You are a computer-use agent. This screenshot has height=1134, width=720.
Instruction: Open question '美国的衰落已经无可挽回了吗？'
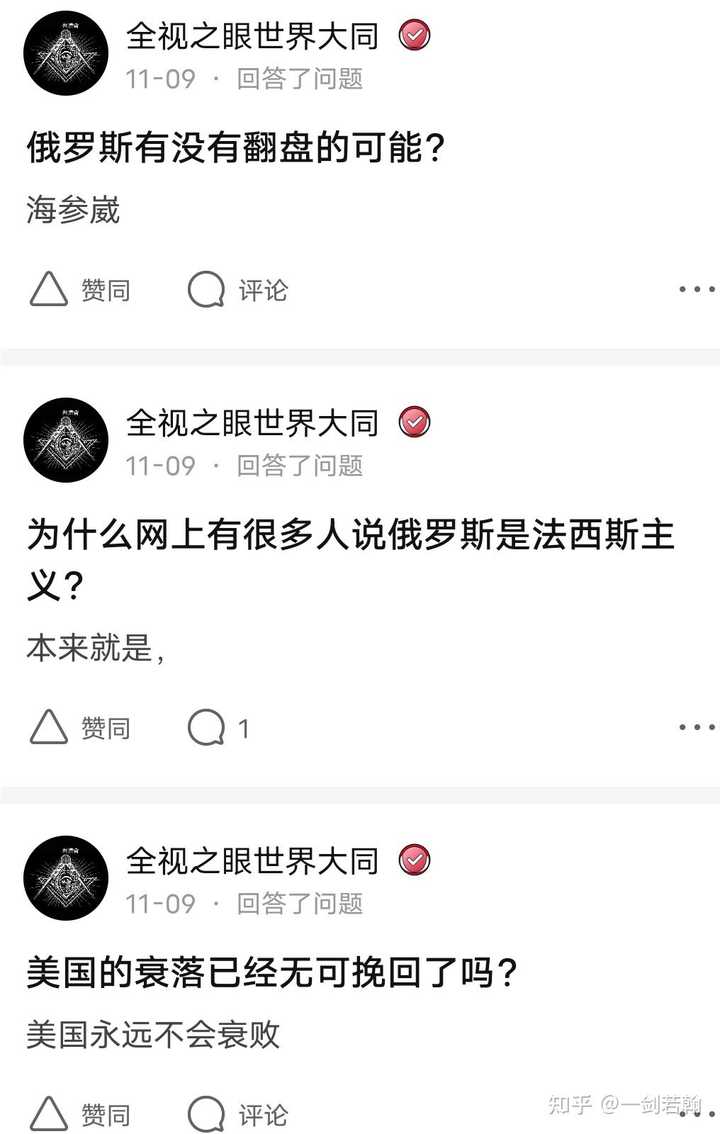(272, 974)
